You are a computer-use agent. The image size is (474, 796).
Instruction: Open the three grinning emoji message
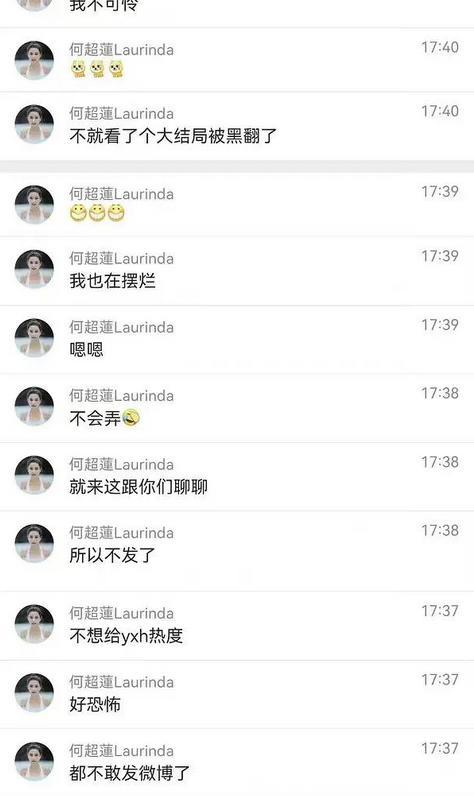point(237,205)
